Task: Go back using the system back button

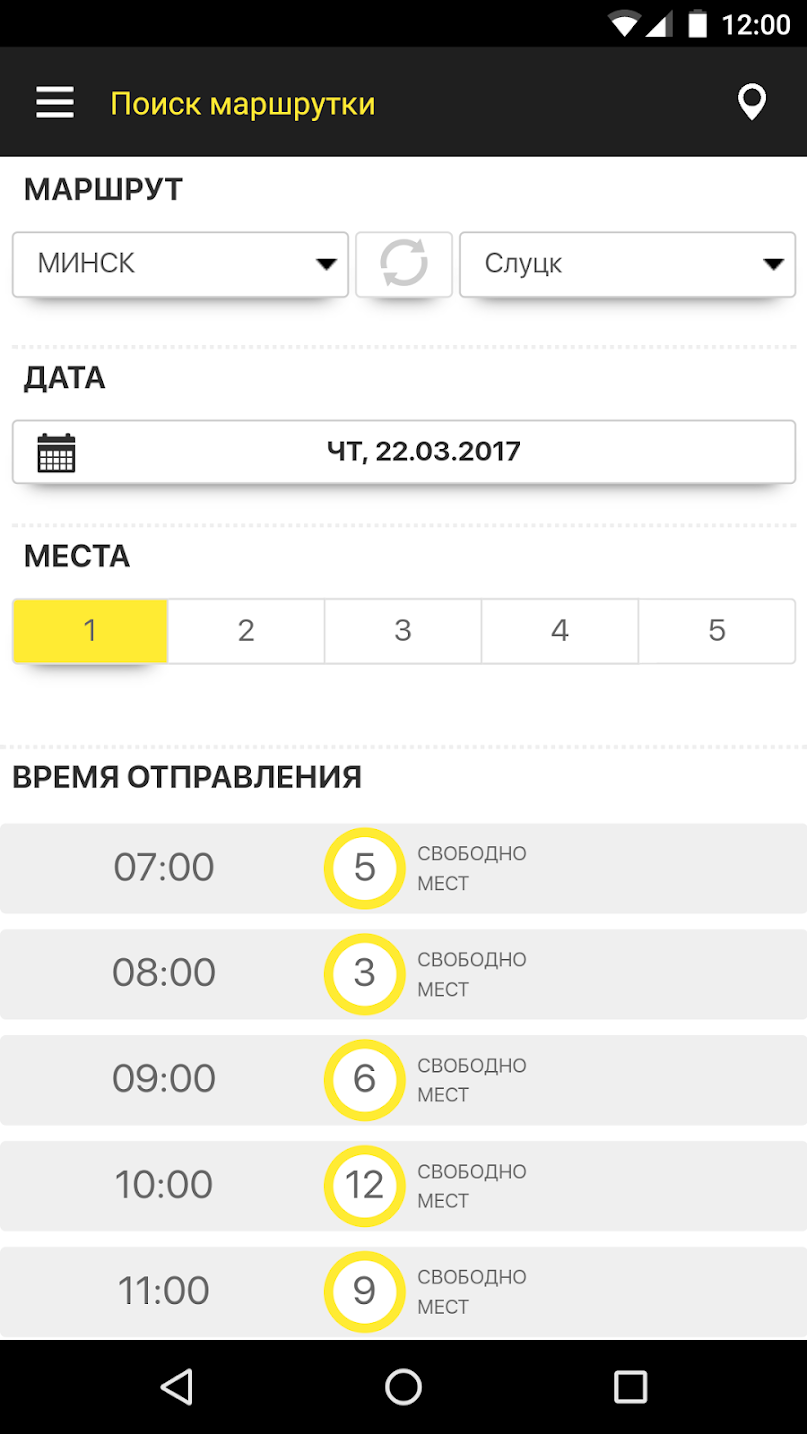Action: [176, 1387]
